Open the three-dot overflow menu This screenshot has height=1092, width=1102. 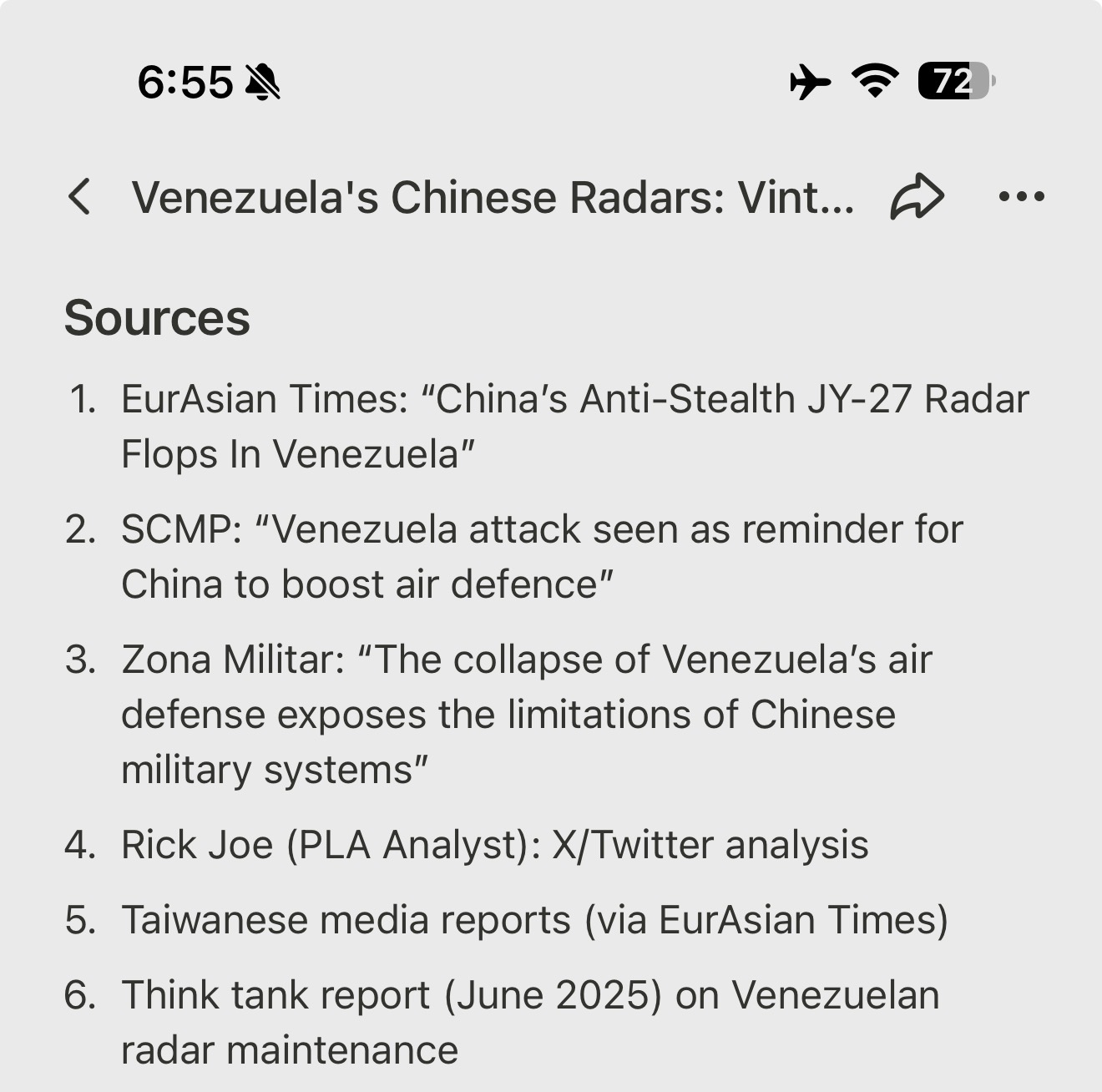tap(1021, 197)
